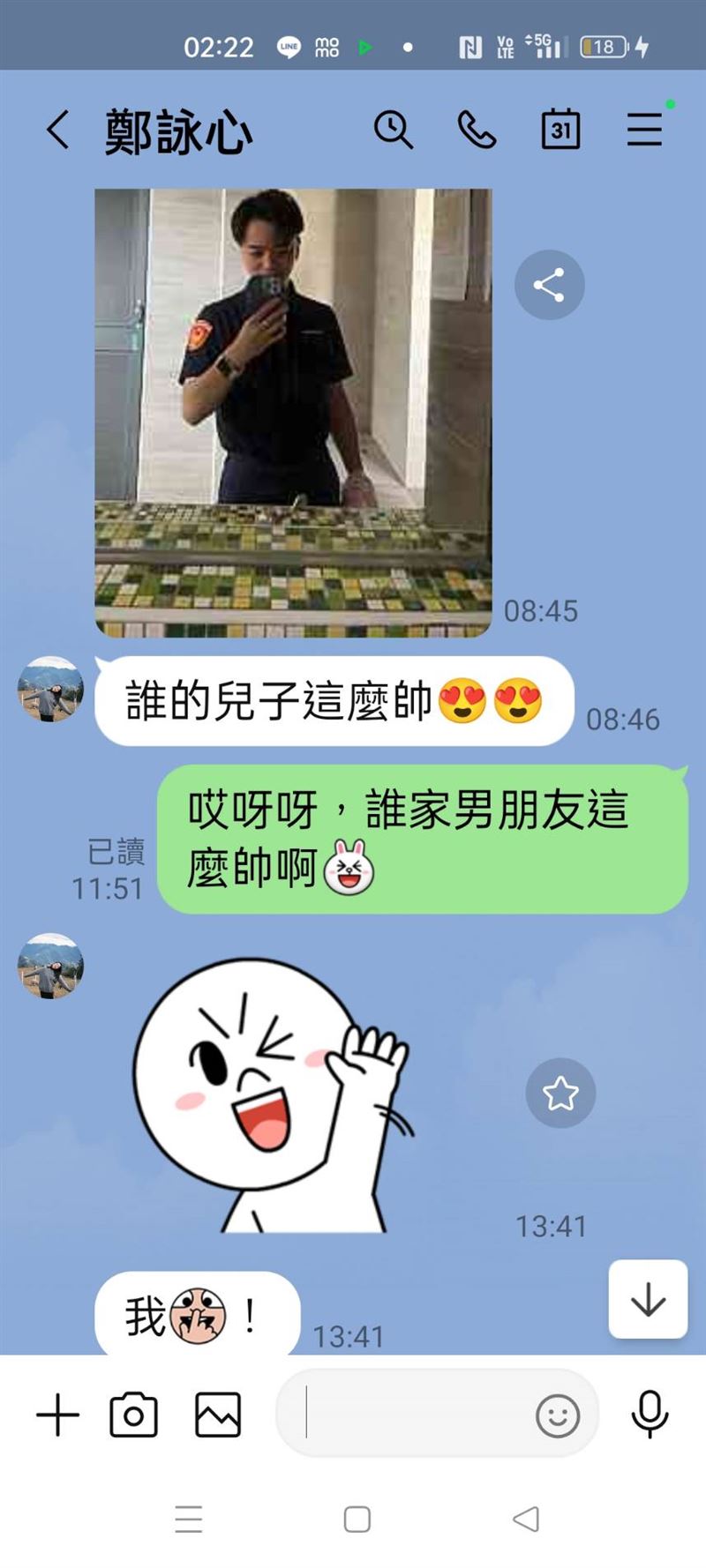The height and width of the screenshot is (1568, 706).
Task: Search within this conversation
Action: pyautogui.click(x=393, y=131)
